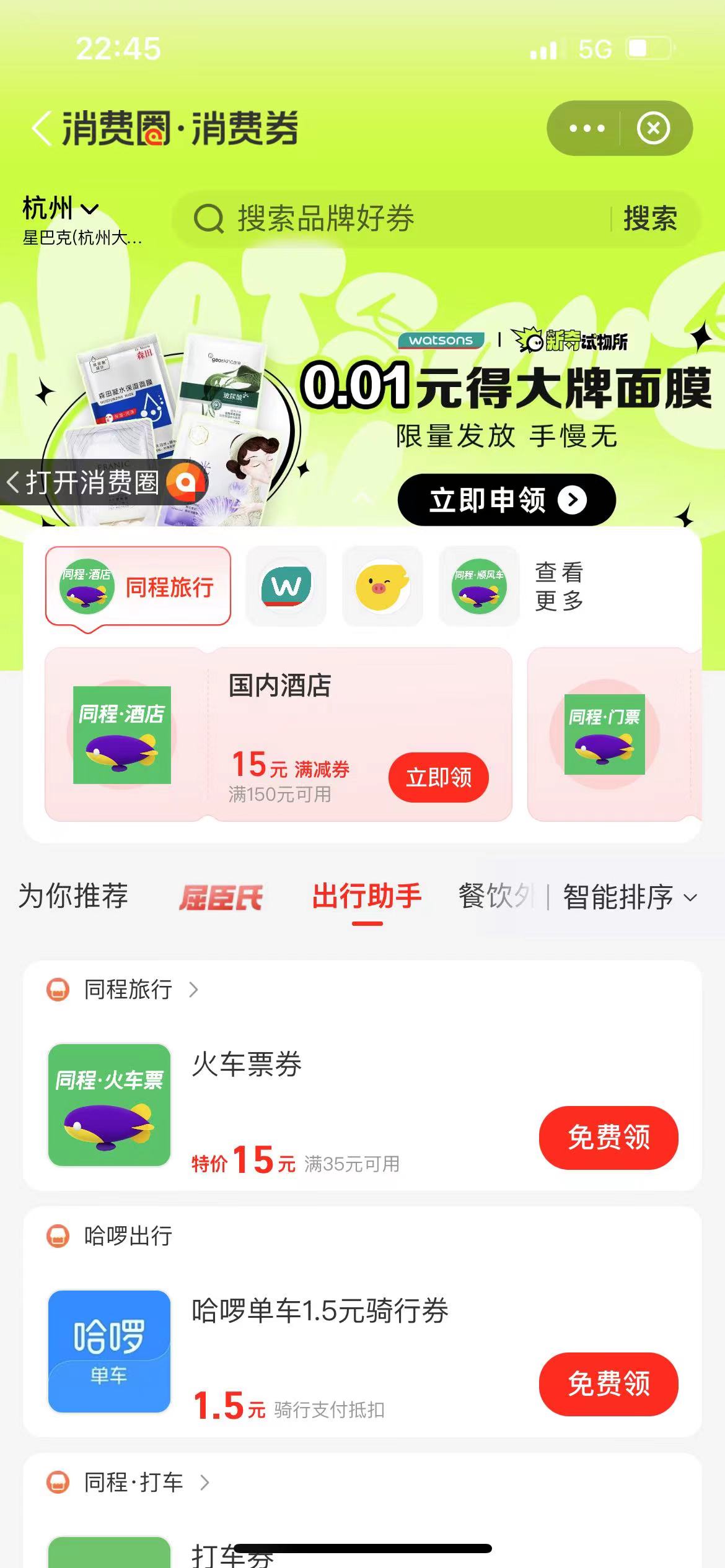Change the city from 杭州
725x1568 pixels.
[x=61, y=209]
